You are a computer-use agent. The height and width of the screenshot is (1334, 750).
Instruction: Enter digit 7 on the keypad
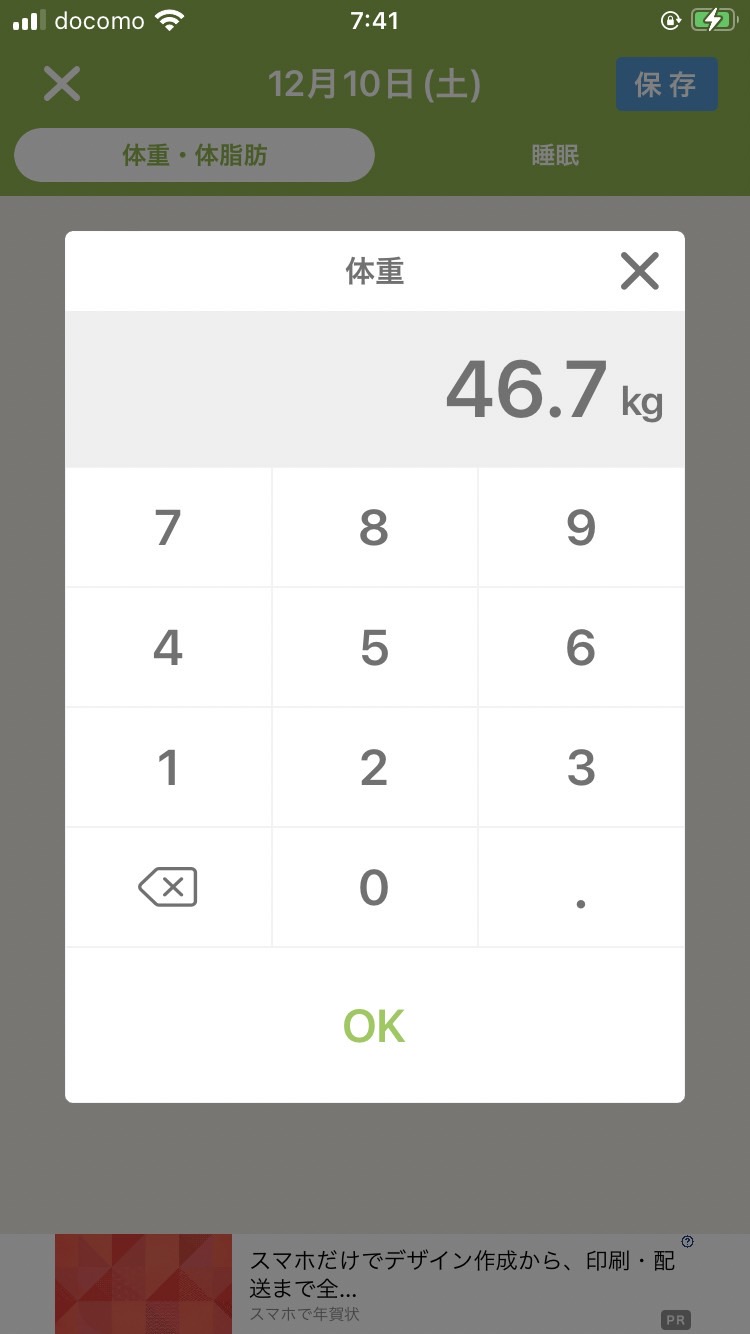(x=168, y=527)
